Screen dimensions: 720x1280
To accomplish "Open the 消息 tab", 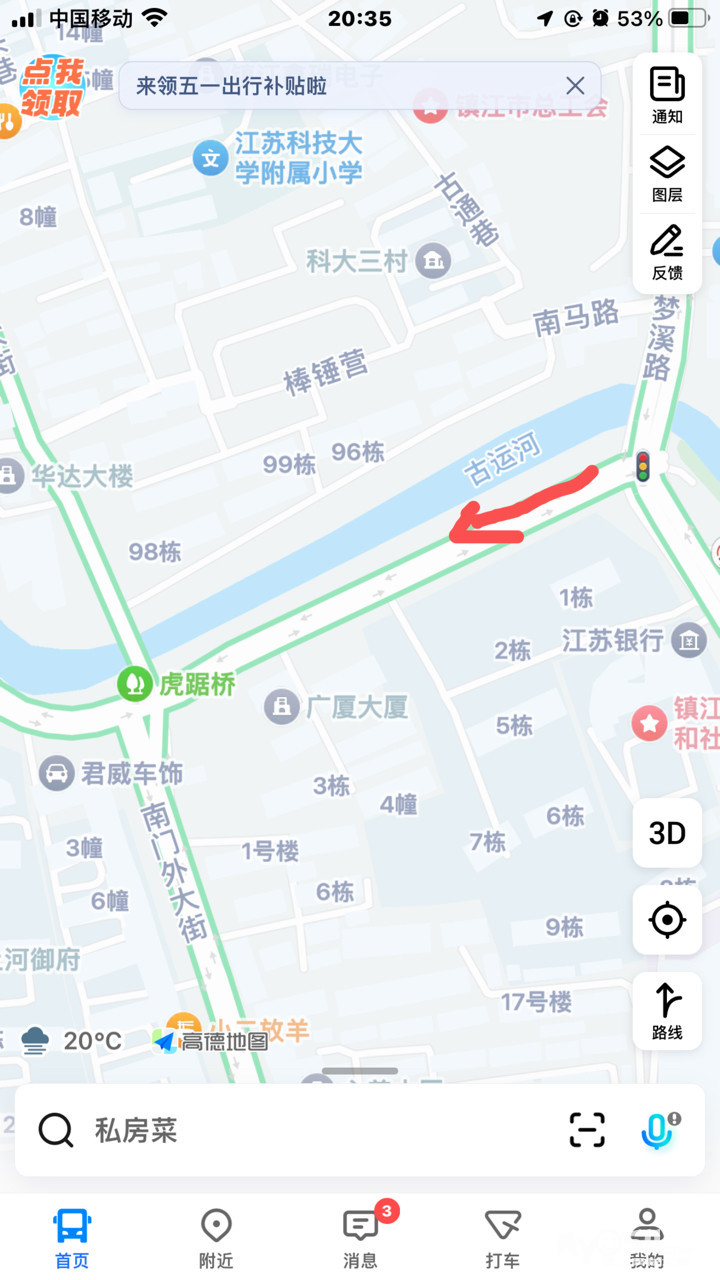I will pos(360,1237).
